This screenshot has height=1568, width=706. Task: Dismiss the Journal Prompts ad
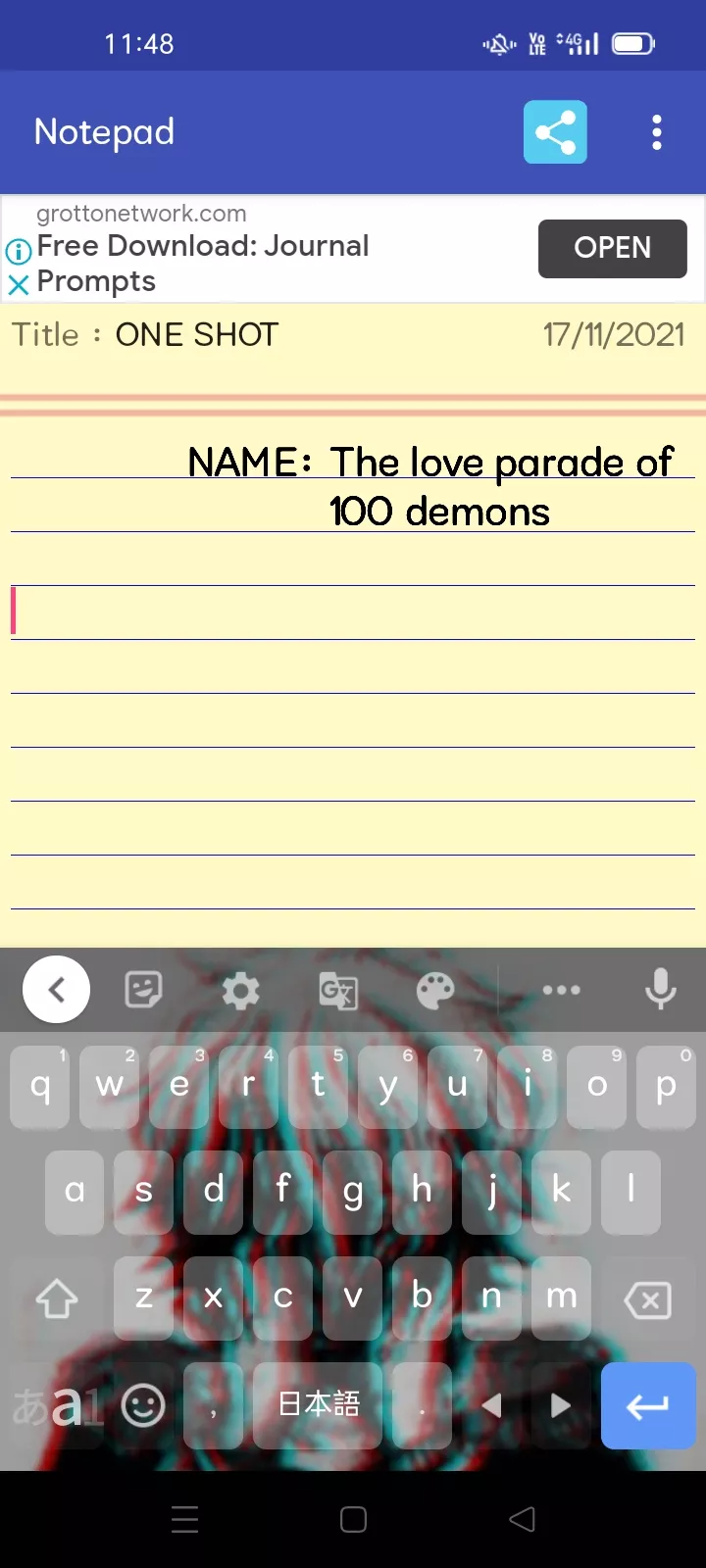click(x=18, y=285)
